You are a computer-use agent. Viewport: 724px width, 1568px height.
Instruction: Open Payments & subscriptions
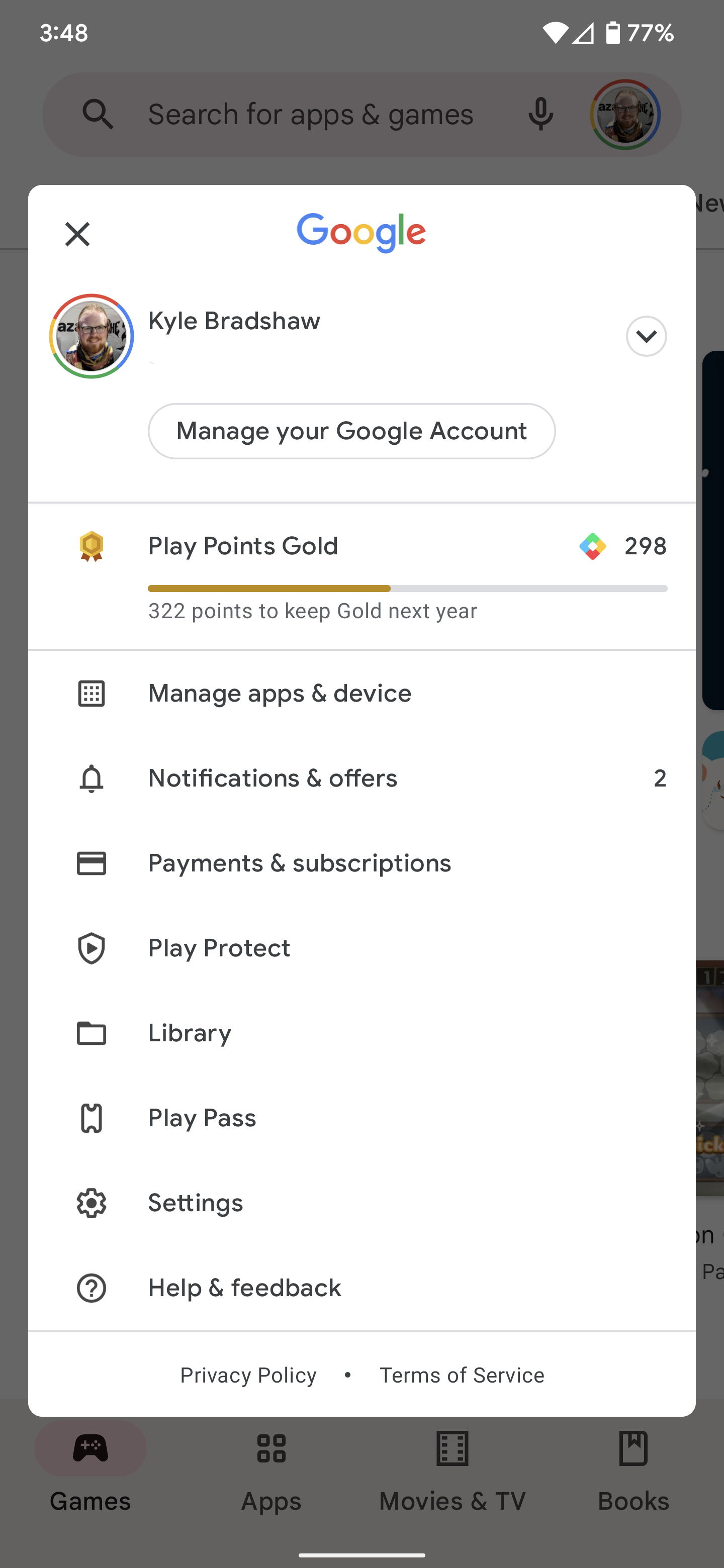[300, 863]
